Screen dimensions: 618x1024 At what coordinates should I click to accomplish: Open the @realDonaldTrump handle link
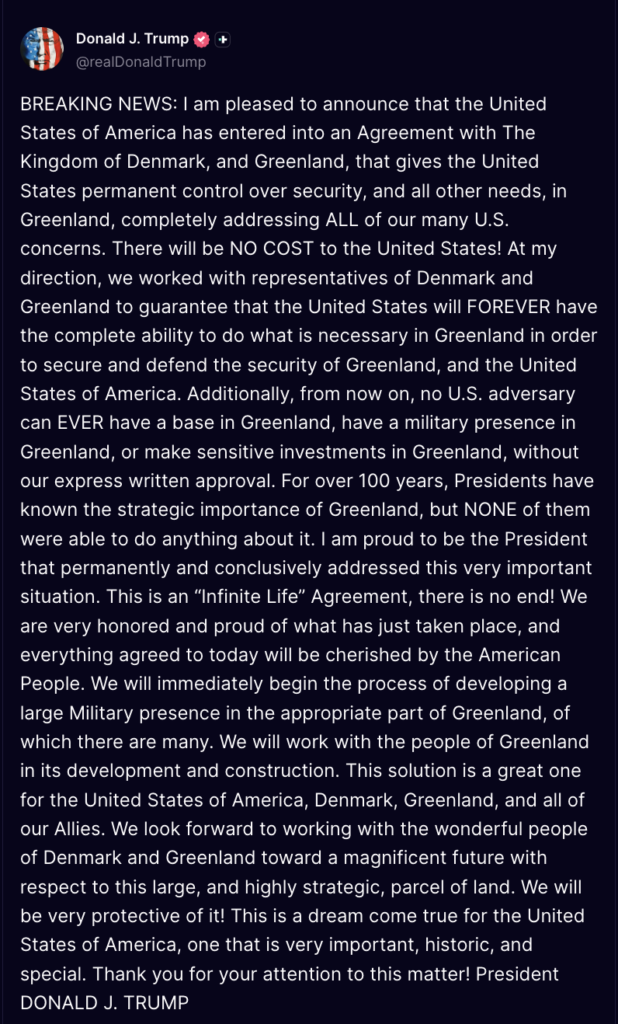pyautogui.click(x=141, y=62)
